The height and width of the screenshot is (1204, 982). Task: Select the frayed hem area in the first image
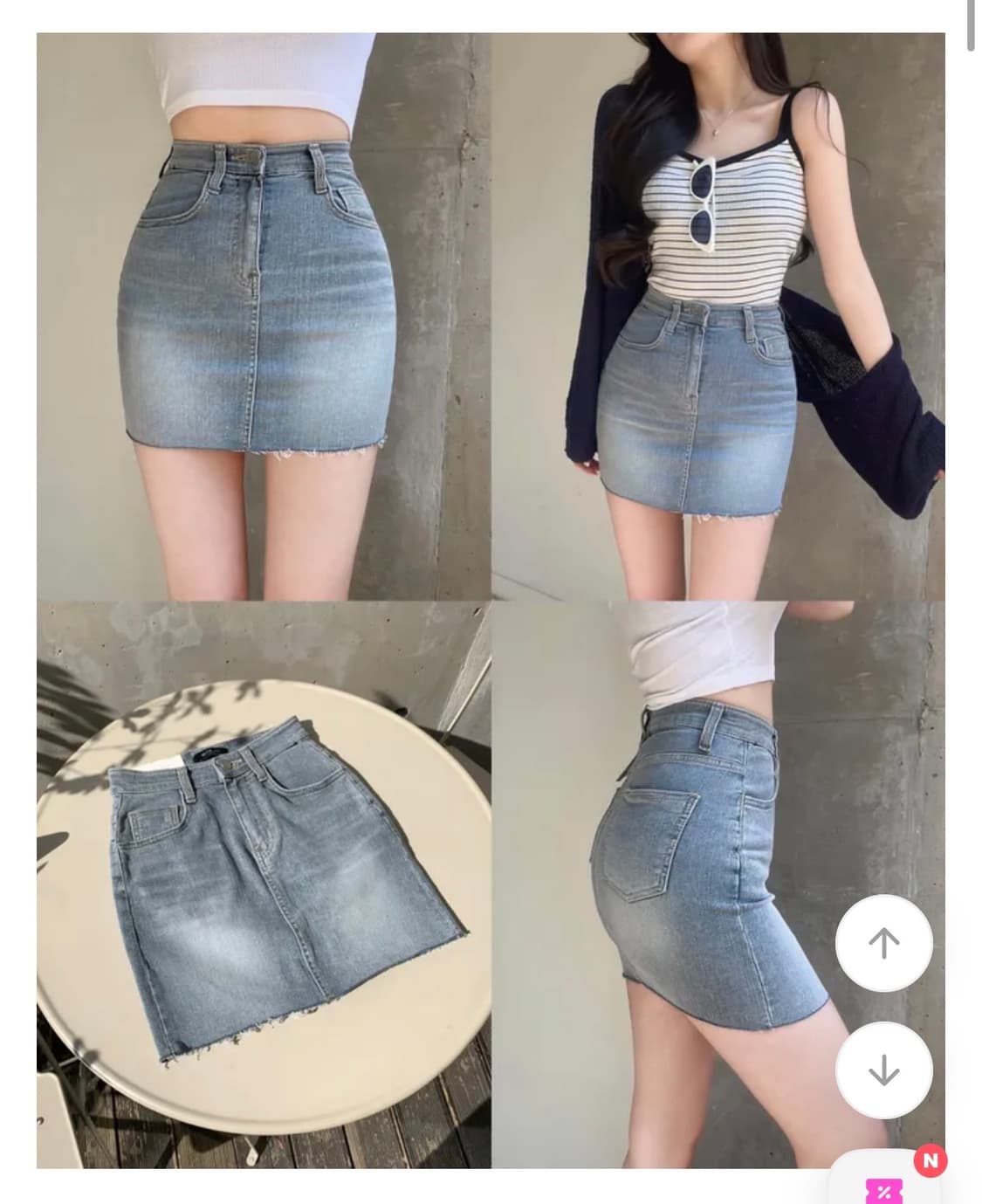(262, 450)
